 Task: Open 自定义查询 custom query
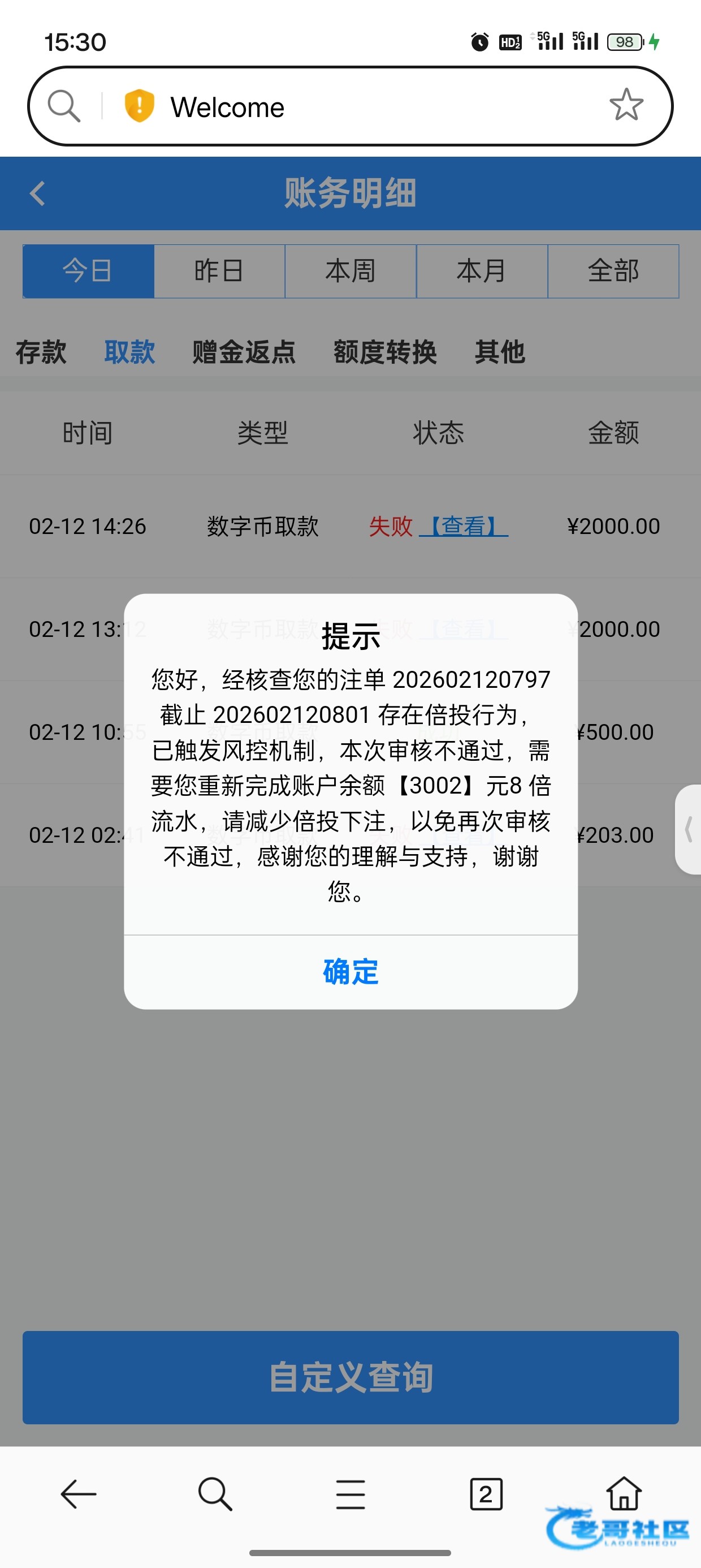click(350, 1377)
